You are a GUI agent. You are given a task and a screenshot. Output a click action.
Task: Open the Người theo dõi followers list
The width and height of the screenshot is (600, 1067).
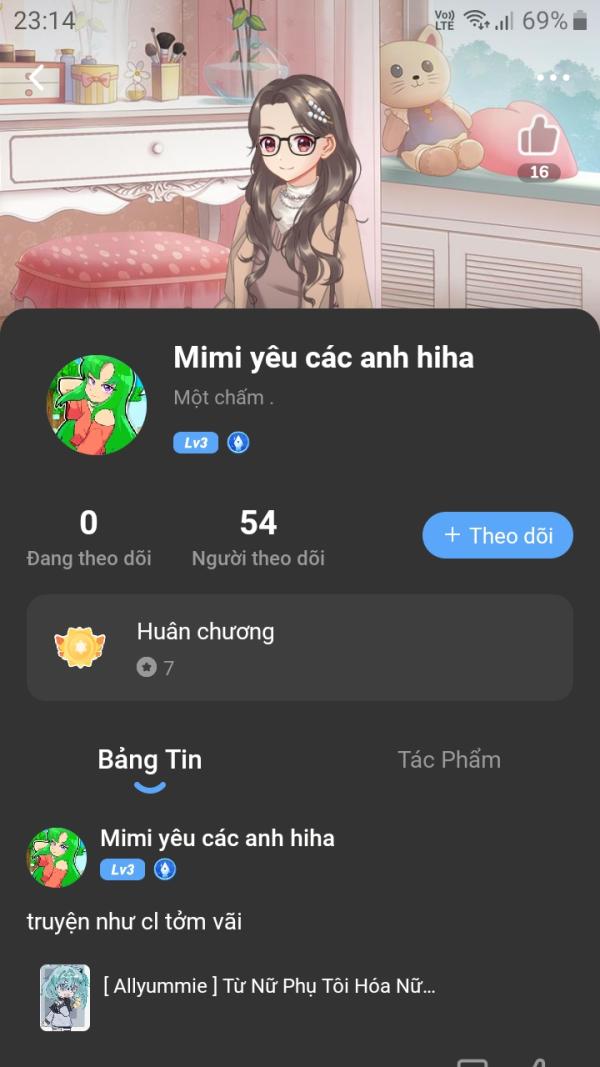(x=258, y=538)
